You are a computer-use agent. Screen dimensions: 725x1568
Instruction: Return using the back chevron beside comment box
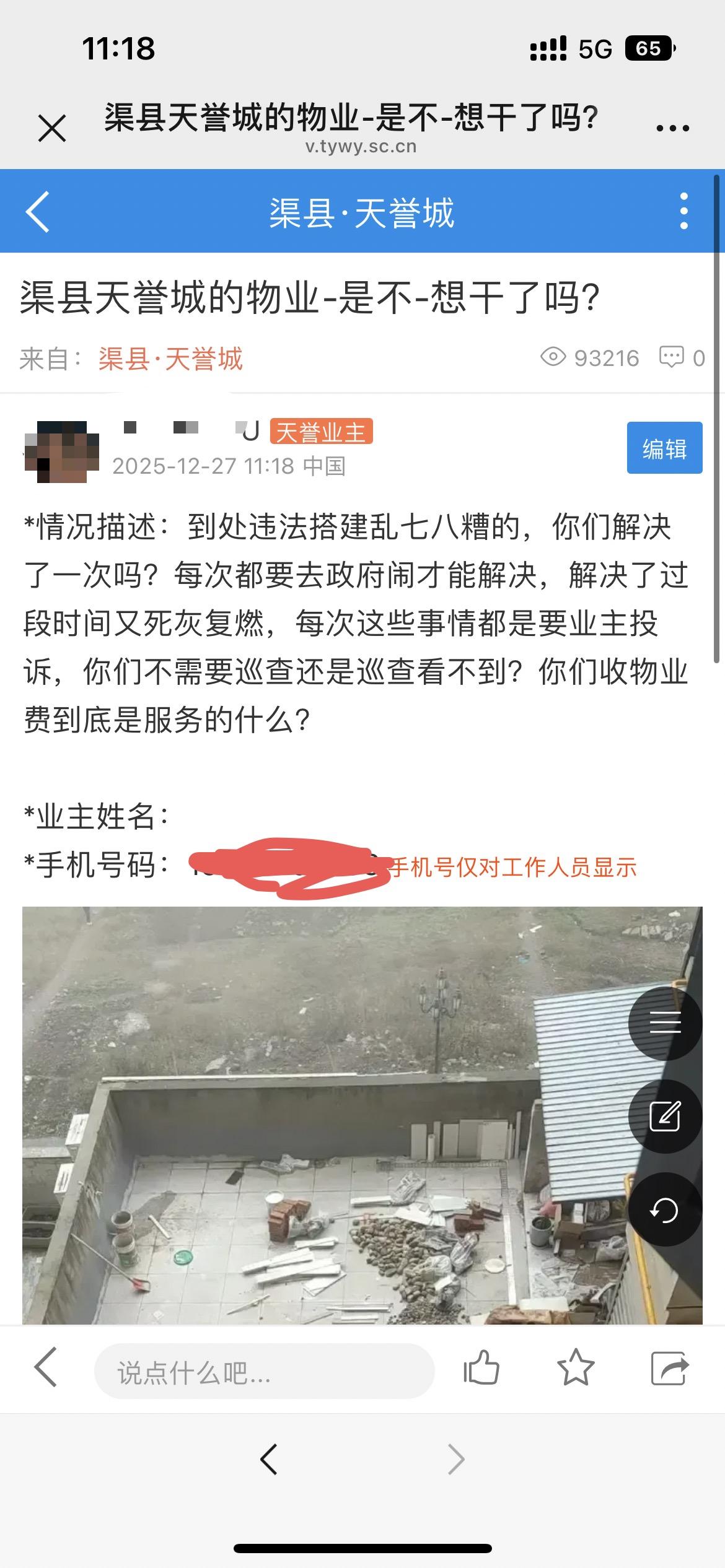click(x=46, y=1367)
